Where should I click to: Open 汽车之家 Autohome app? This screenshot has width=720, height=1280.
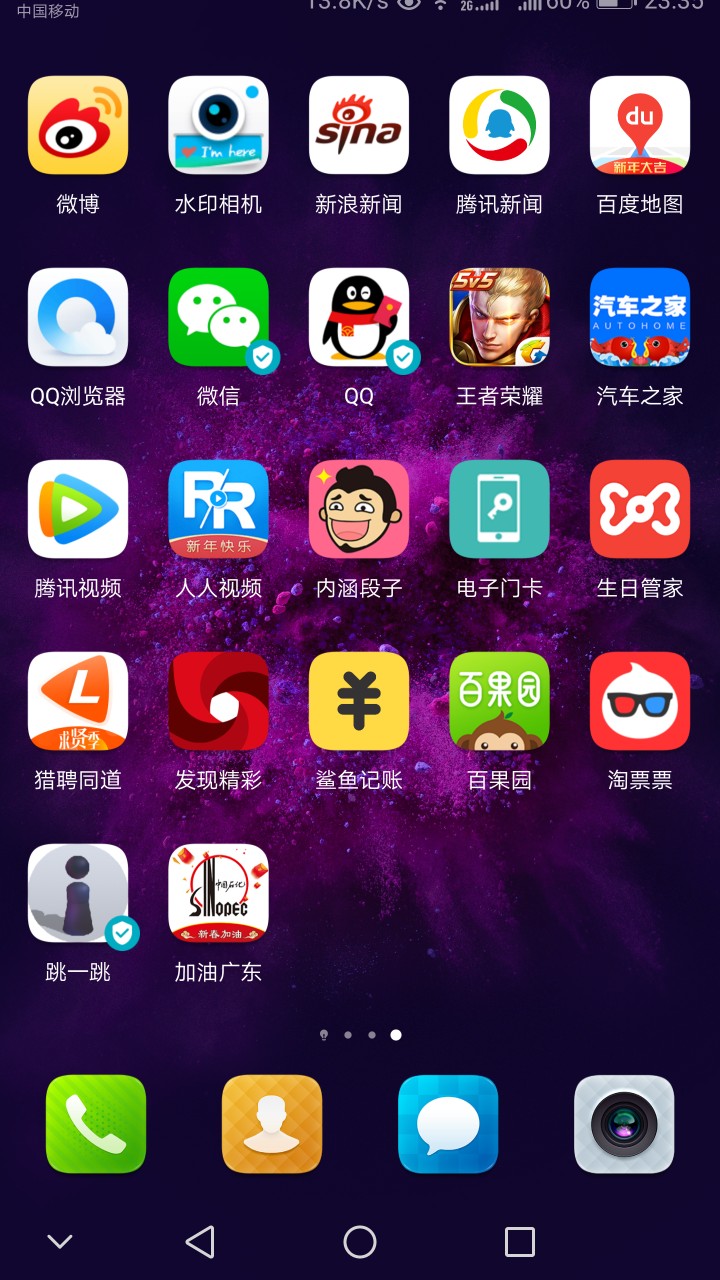[640, 318]
